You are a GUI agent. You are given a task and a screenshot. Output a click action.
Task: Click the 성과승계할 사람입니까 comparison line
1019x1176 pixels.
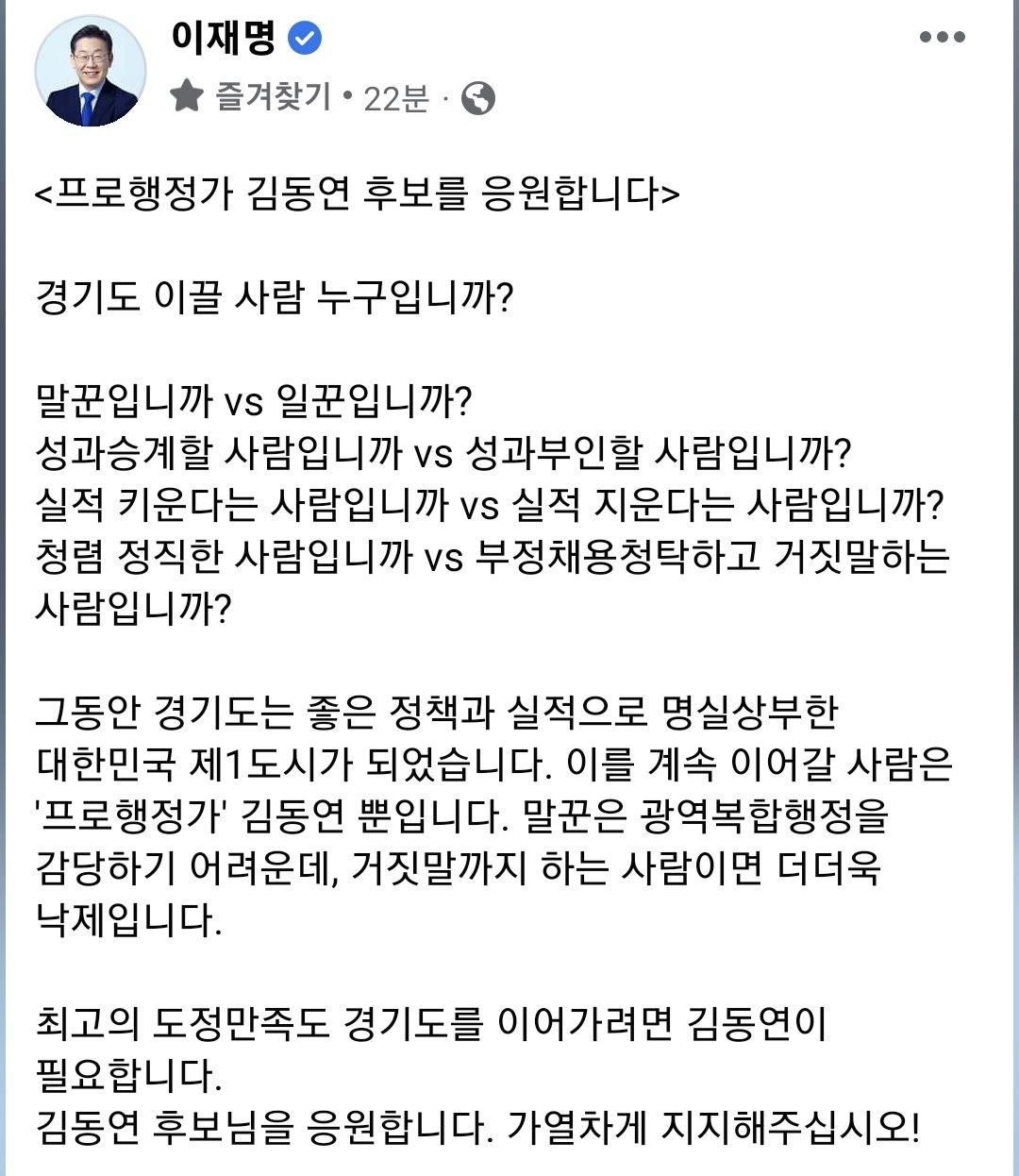click(443, 454)
